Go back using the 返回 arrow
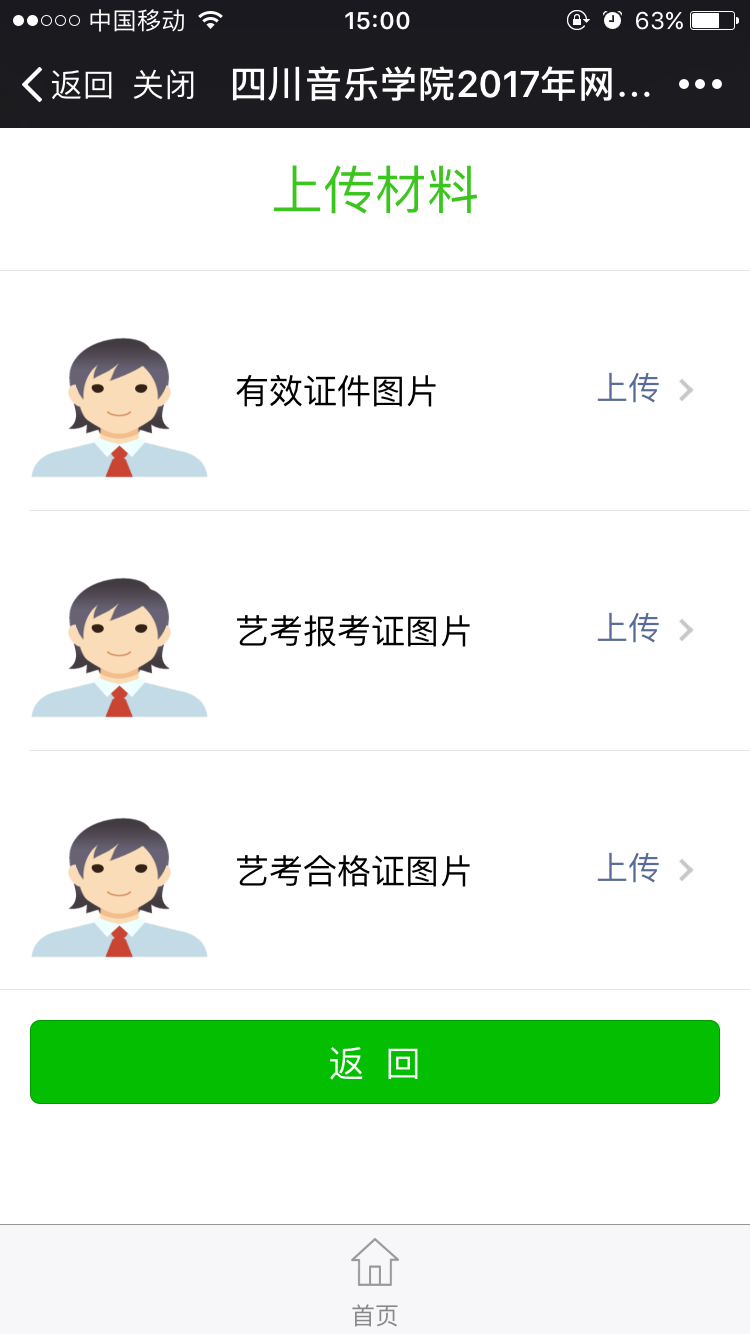The image size is (750, 1334). click(66, 85)
